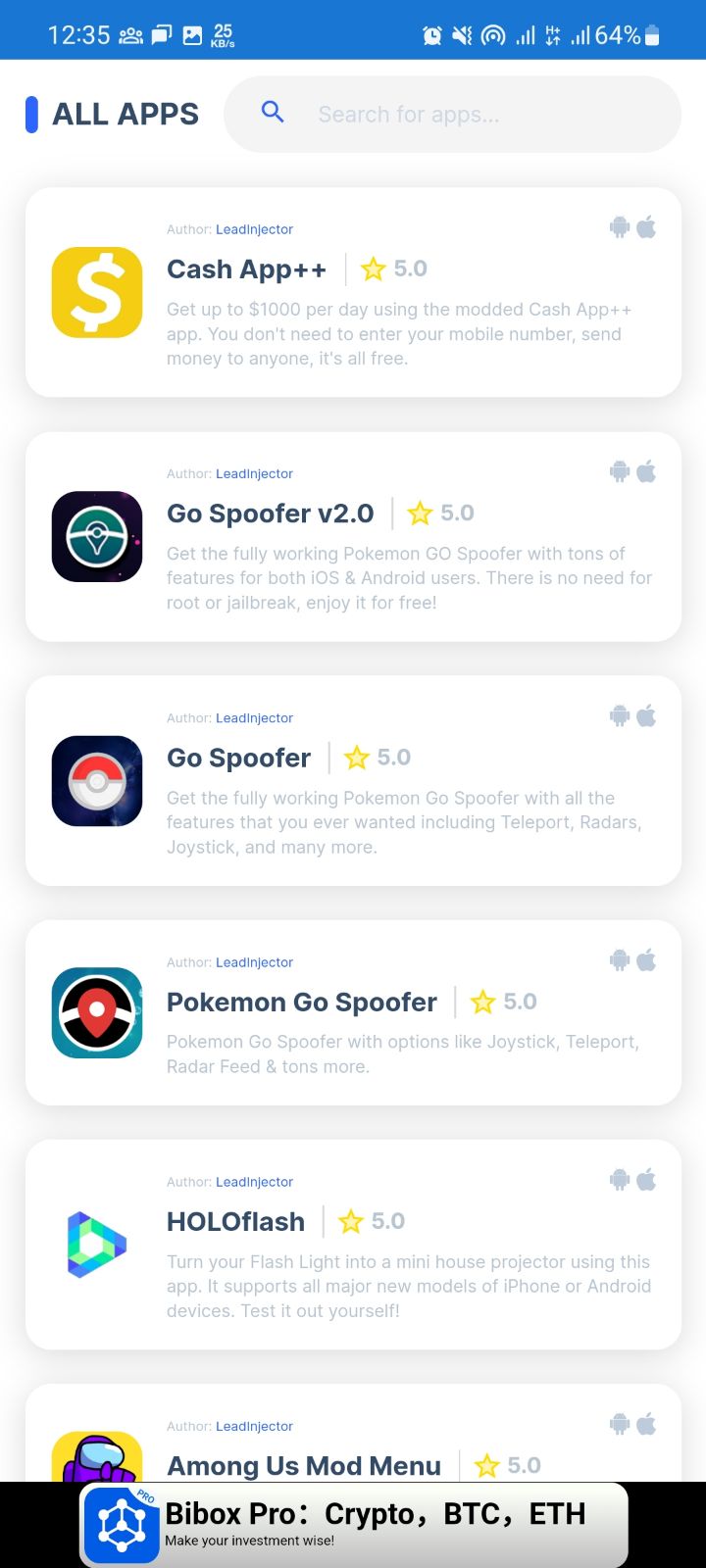706x1568 pixels.
Task: Open the HOLOflash app card
Action: click(353, 1245)
